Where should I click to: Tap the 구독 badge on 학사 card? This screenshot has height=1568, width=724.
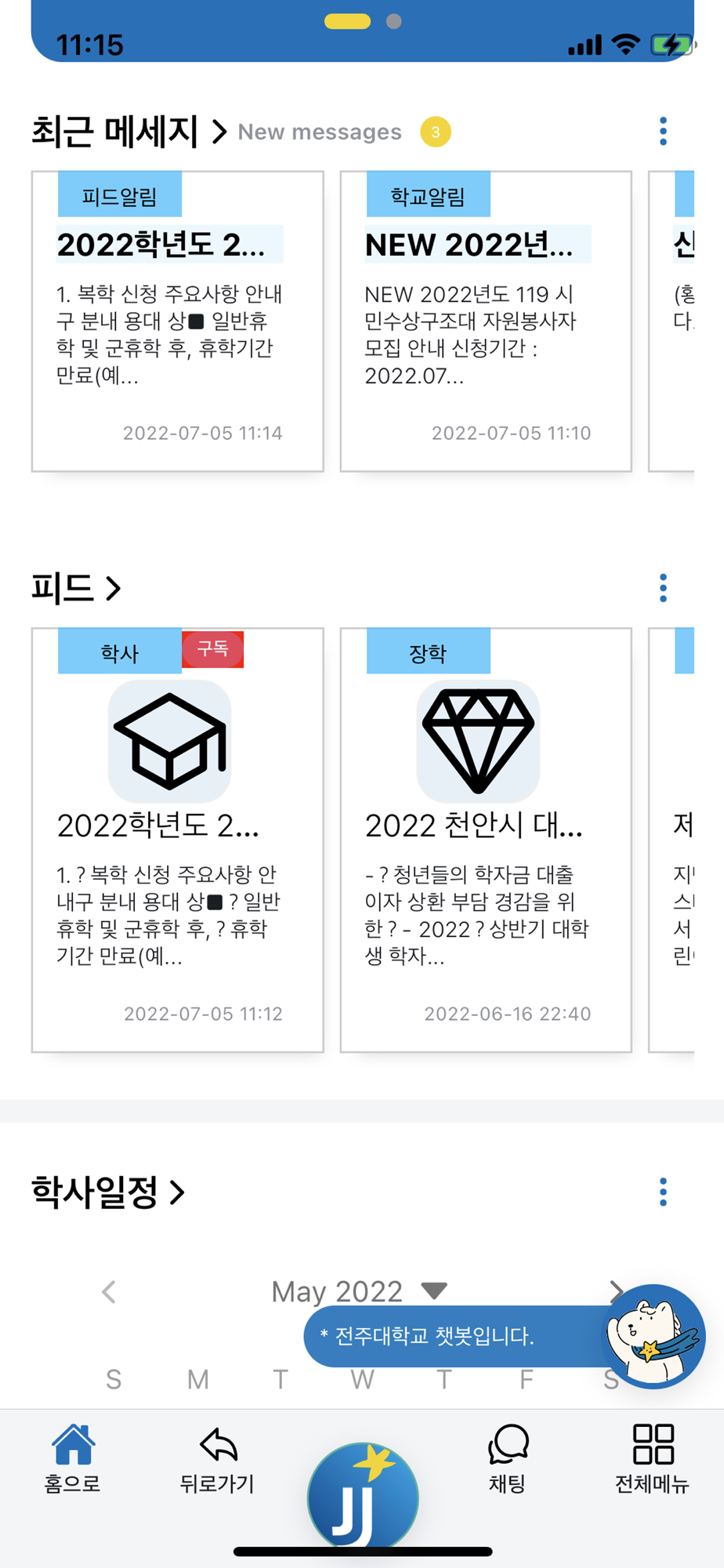213,649
